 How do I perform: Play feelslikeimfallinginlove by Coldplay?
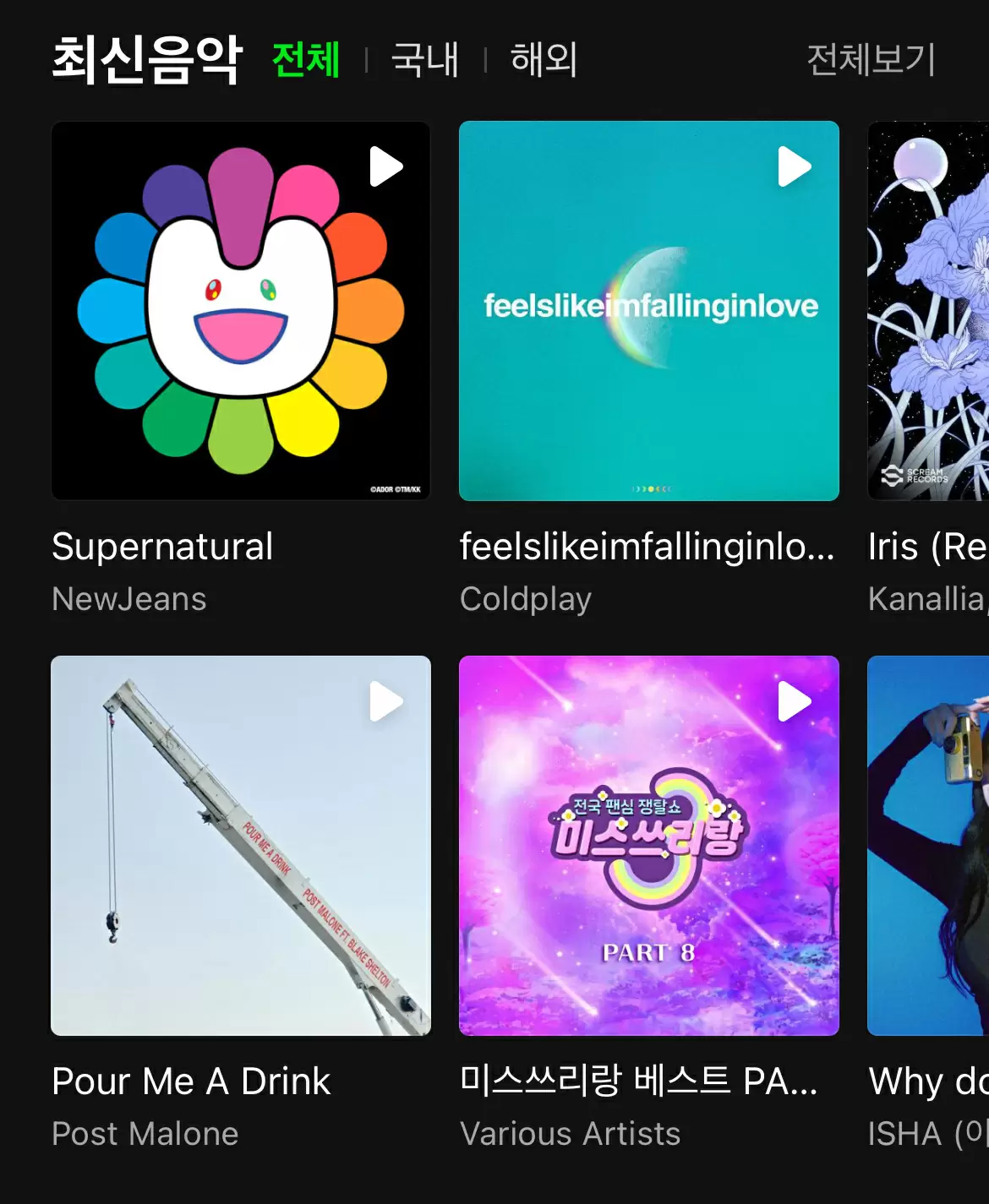click(795, 166)
